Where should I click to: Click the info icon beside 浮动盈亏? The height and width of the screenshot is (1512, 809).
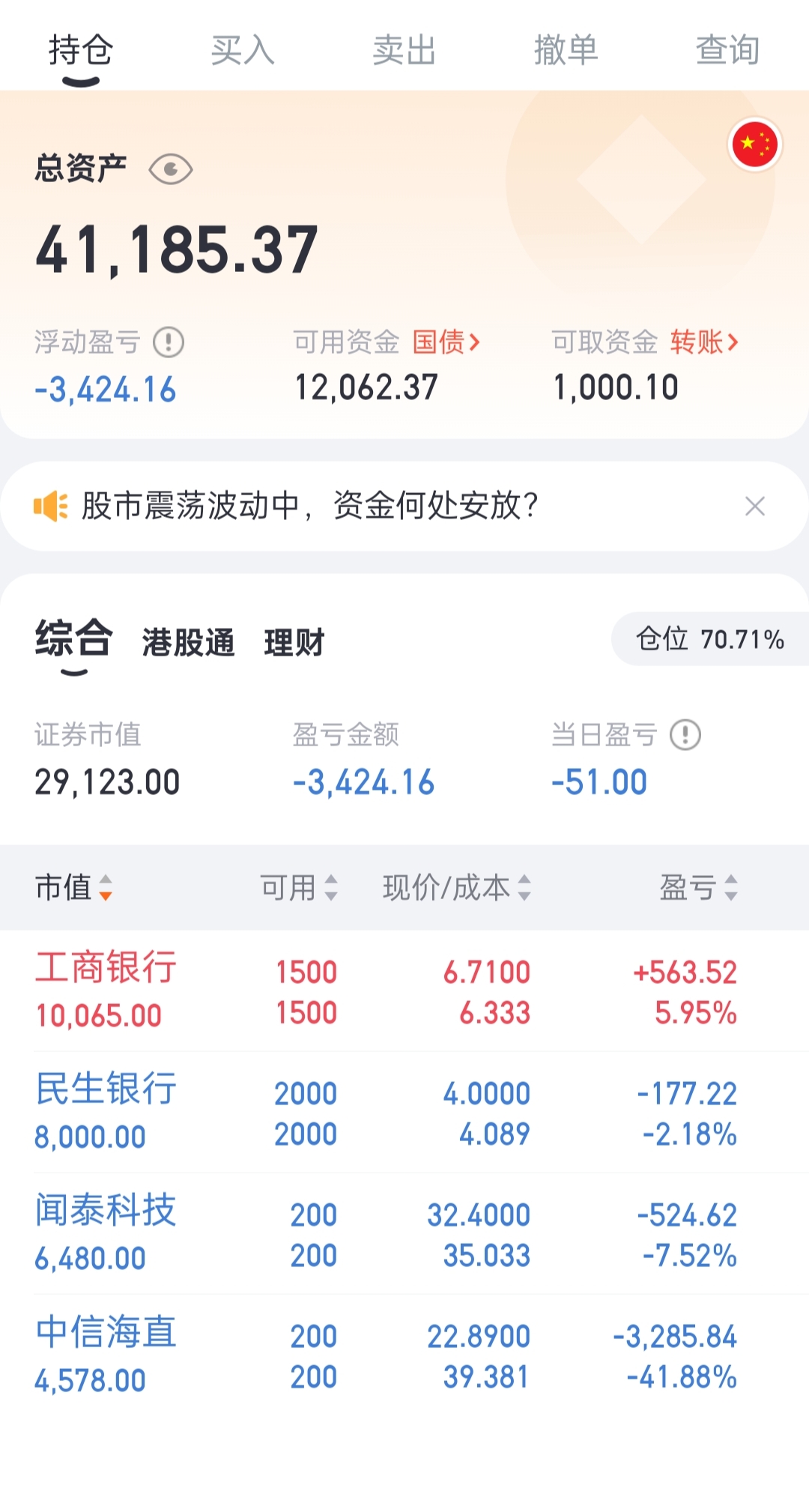coord(168,342)
